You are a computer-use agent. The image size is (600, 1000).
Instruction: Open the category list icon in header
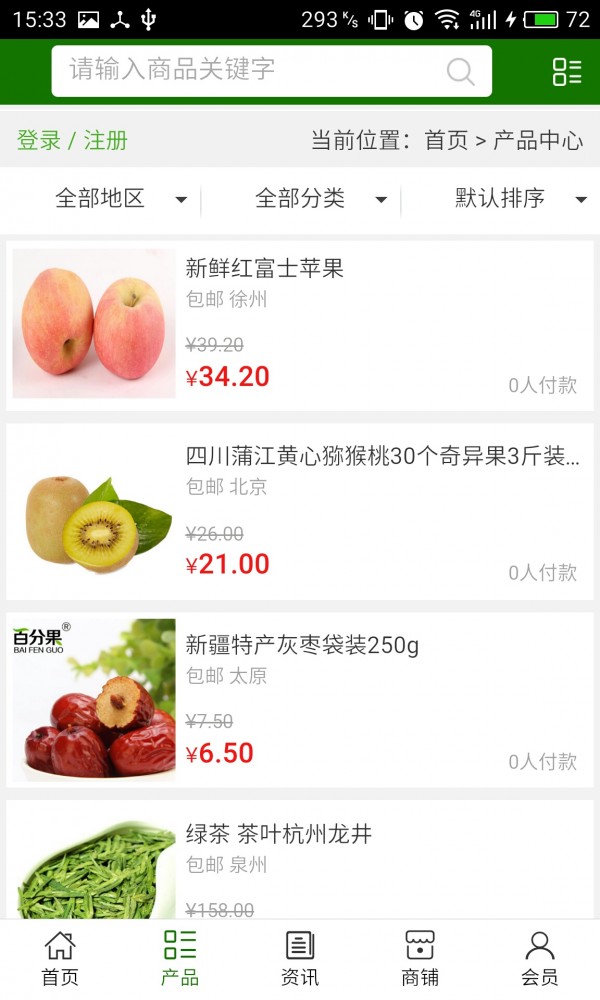[566, 71]
